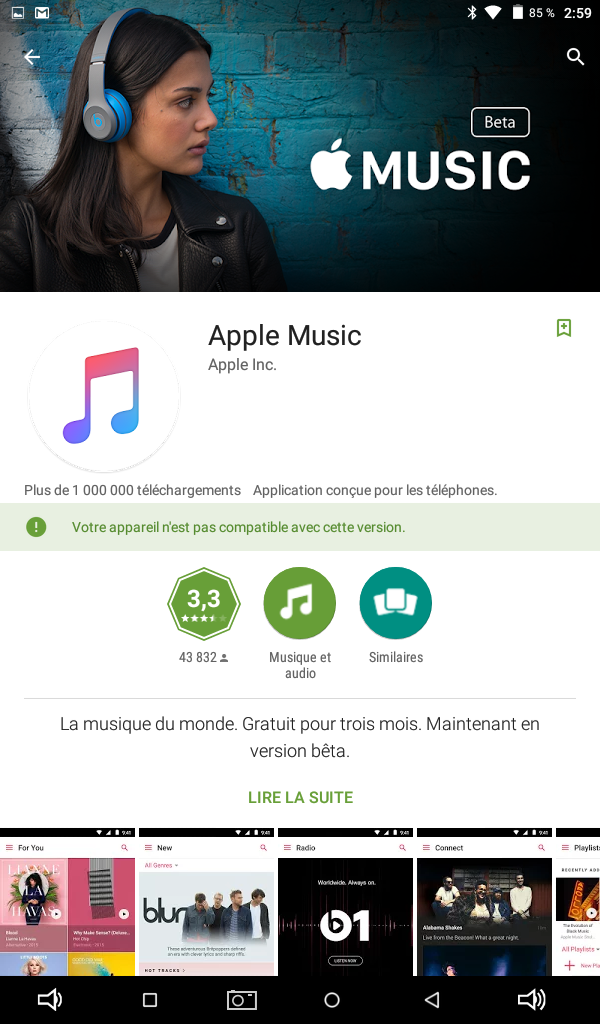Screen dimensions: 600x1024
Task: Tap LIRE LA SUITE to read more
Action: [x=300, y=797]
